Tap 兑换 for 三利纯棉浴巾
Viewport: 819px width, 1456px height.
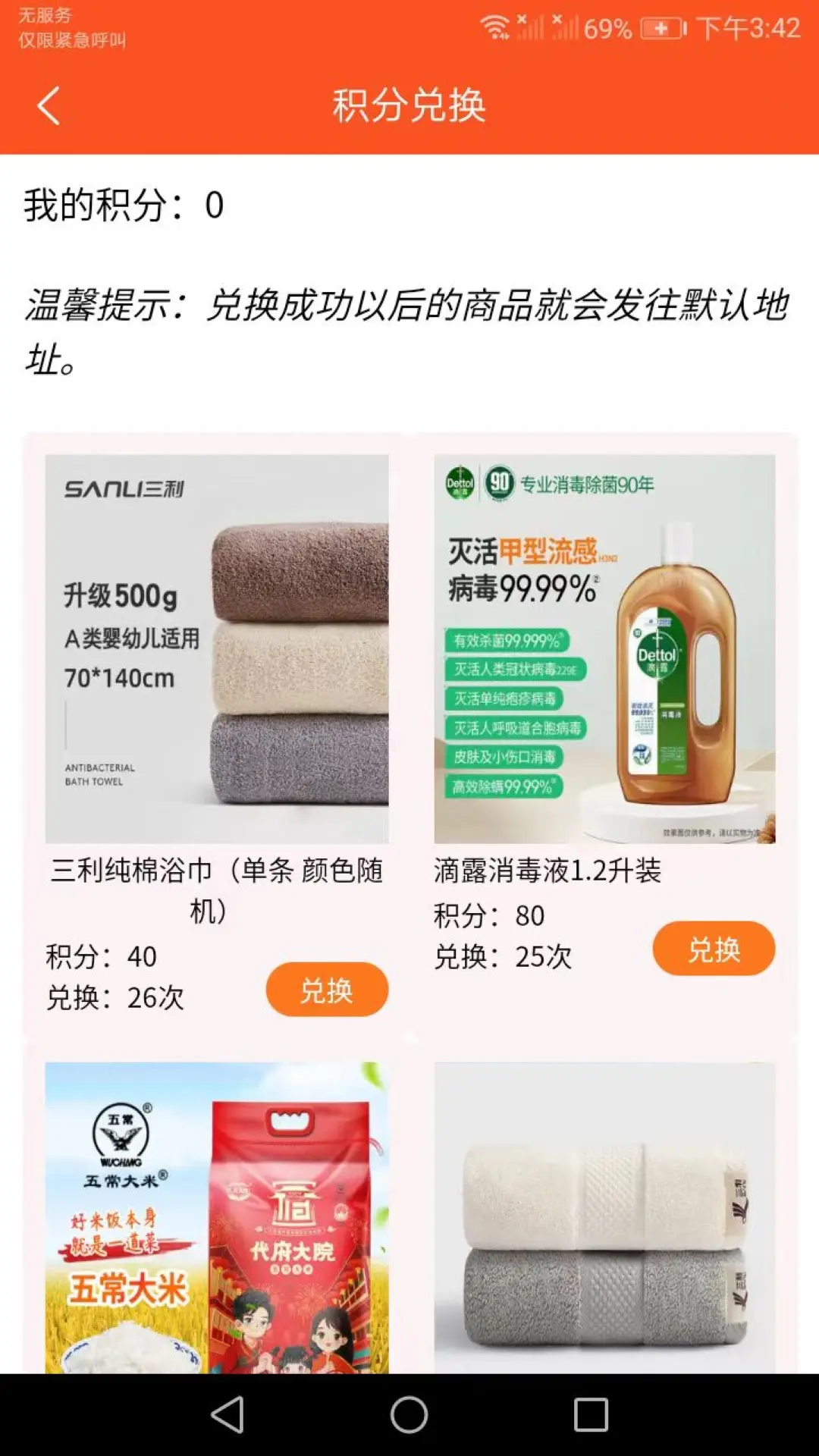(326, 990)
